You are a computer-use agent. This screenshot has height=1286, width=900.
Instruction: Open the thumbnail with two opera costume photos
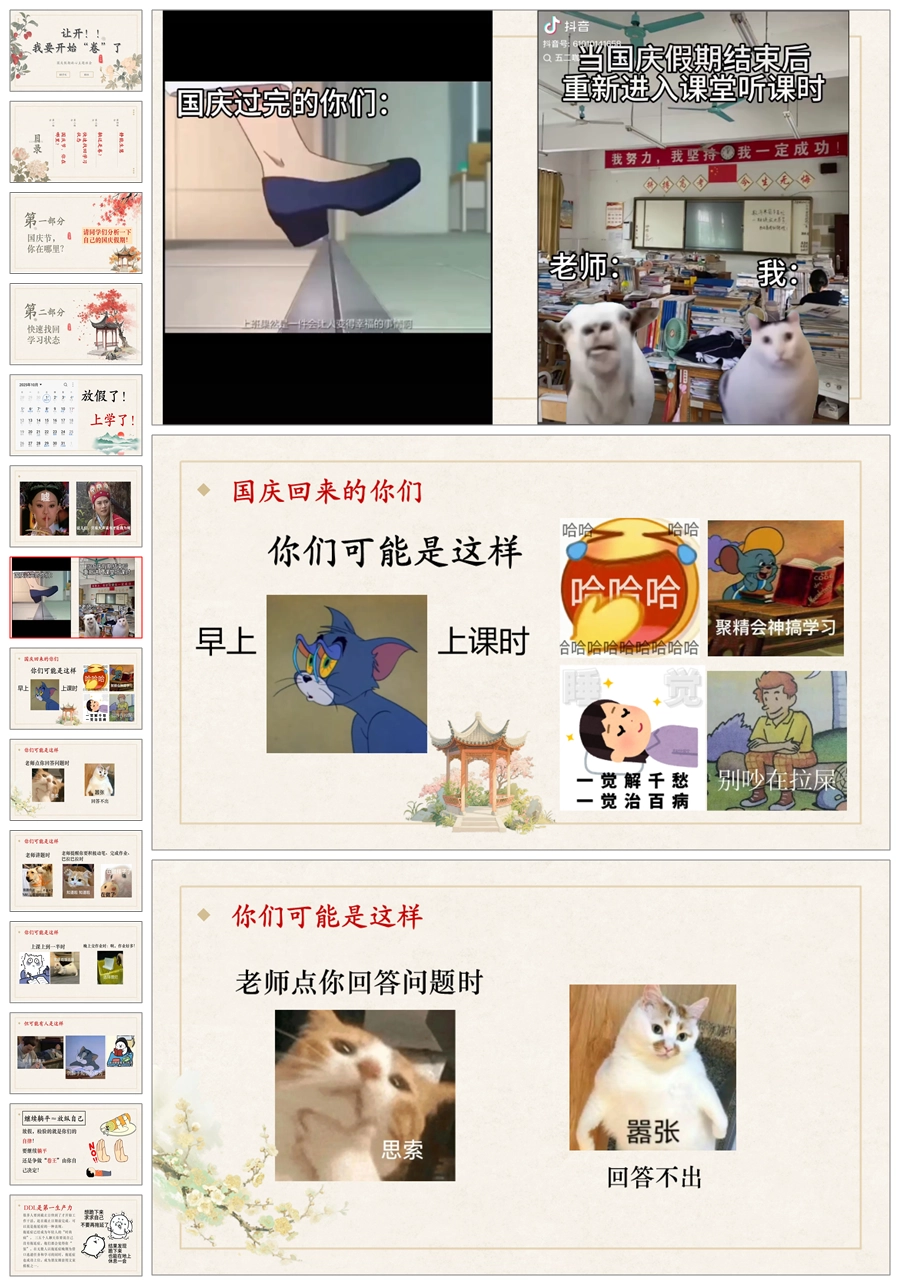click(x=76, y=506)
